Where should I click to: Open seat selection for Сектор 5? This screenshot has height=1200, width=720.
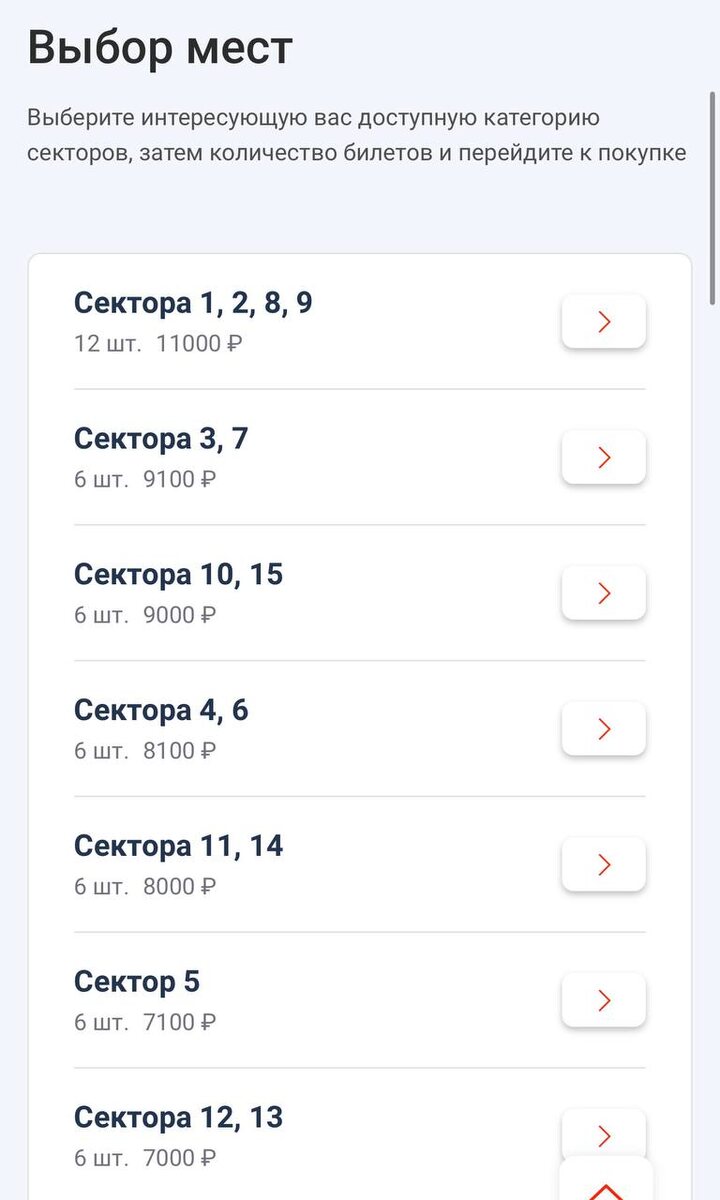click(603, 1001)
